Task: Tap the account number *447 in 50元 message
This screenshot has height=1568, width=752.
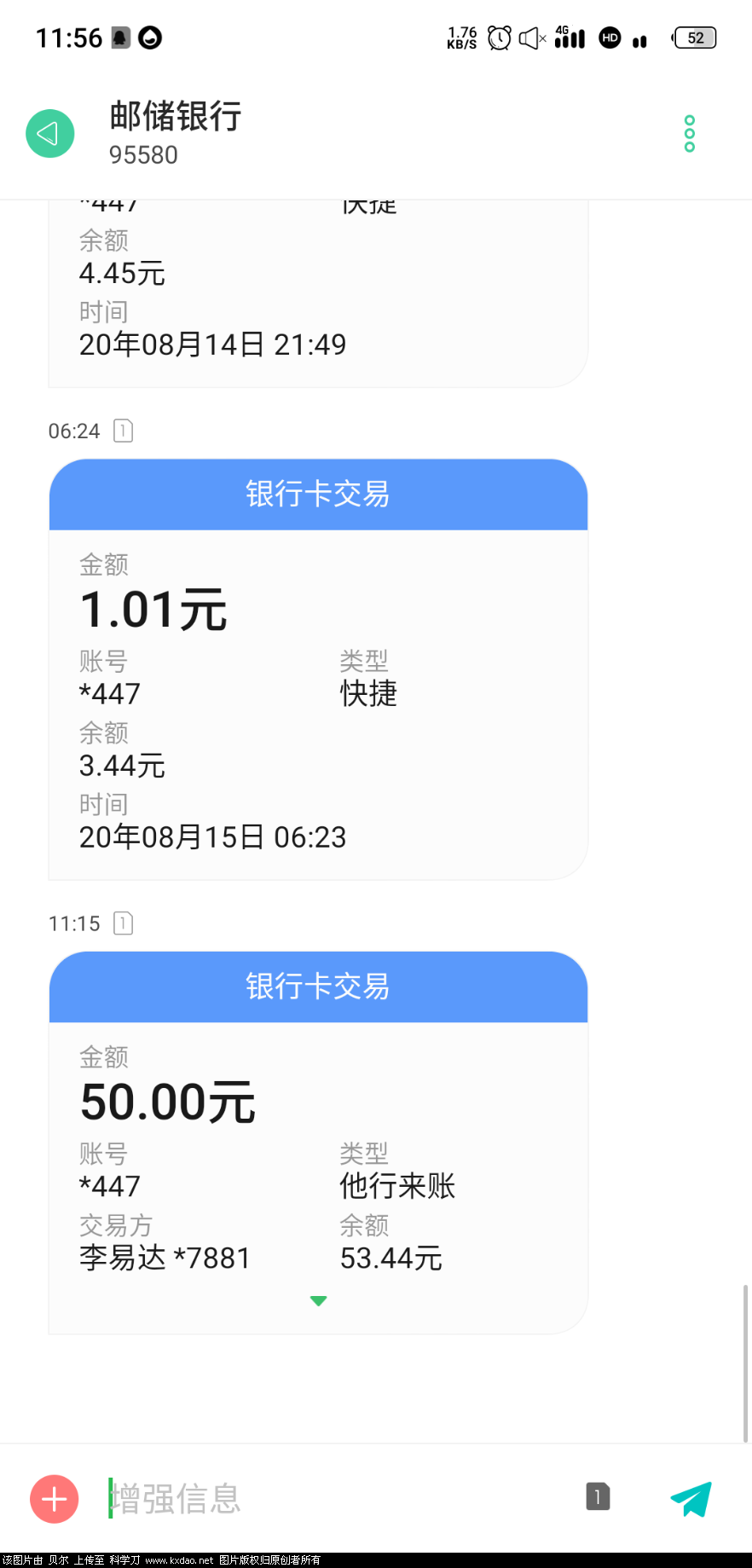Action: point(109,1185)
